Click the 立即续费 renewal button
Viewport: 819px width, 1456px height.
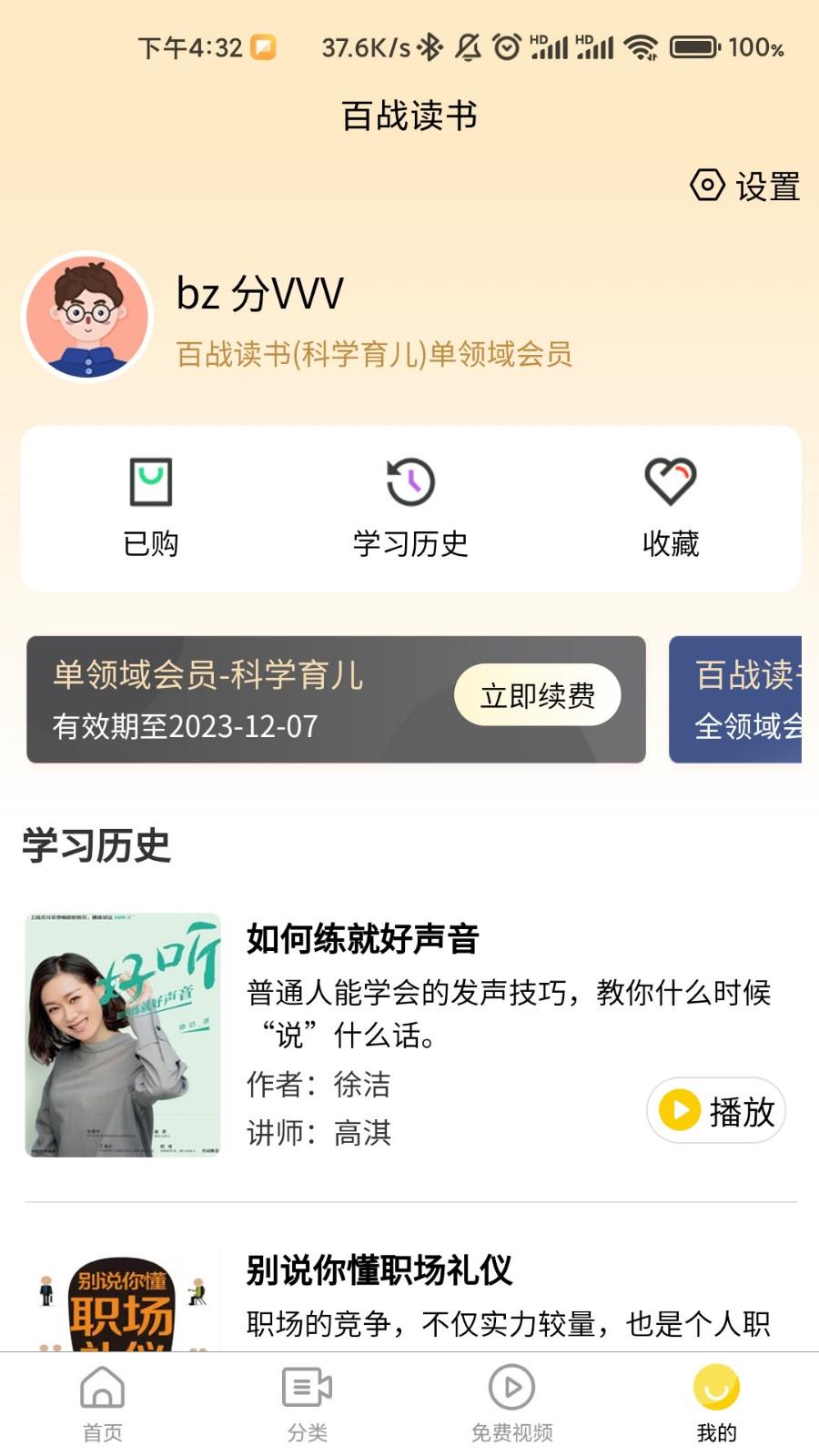pos(537,693)
